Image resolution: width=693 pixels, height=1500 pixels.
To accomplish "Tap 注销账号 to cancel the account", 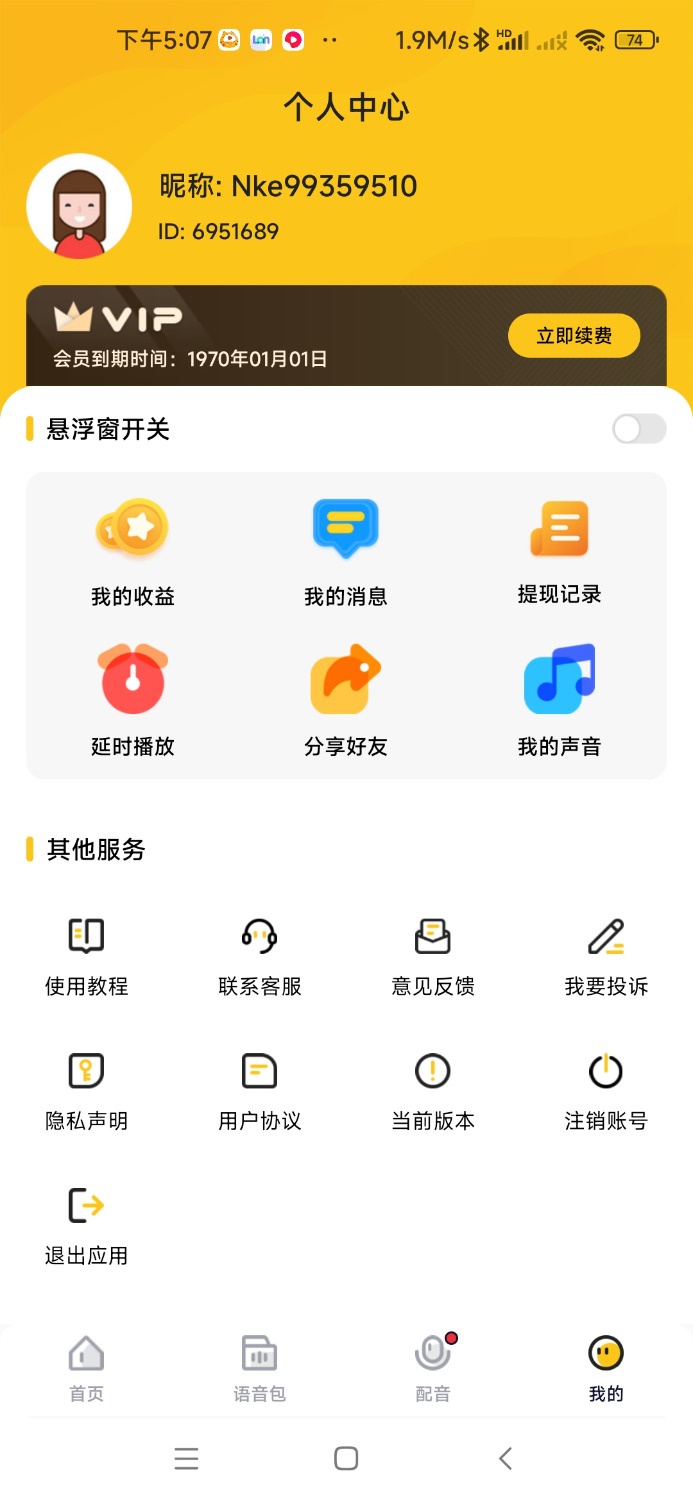I will [x=606, y=1090].
